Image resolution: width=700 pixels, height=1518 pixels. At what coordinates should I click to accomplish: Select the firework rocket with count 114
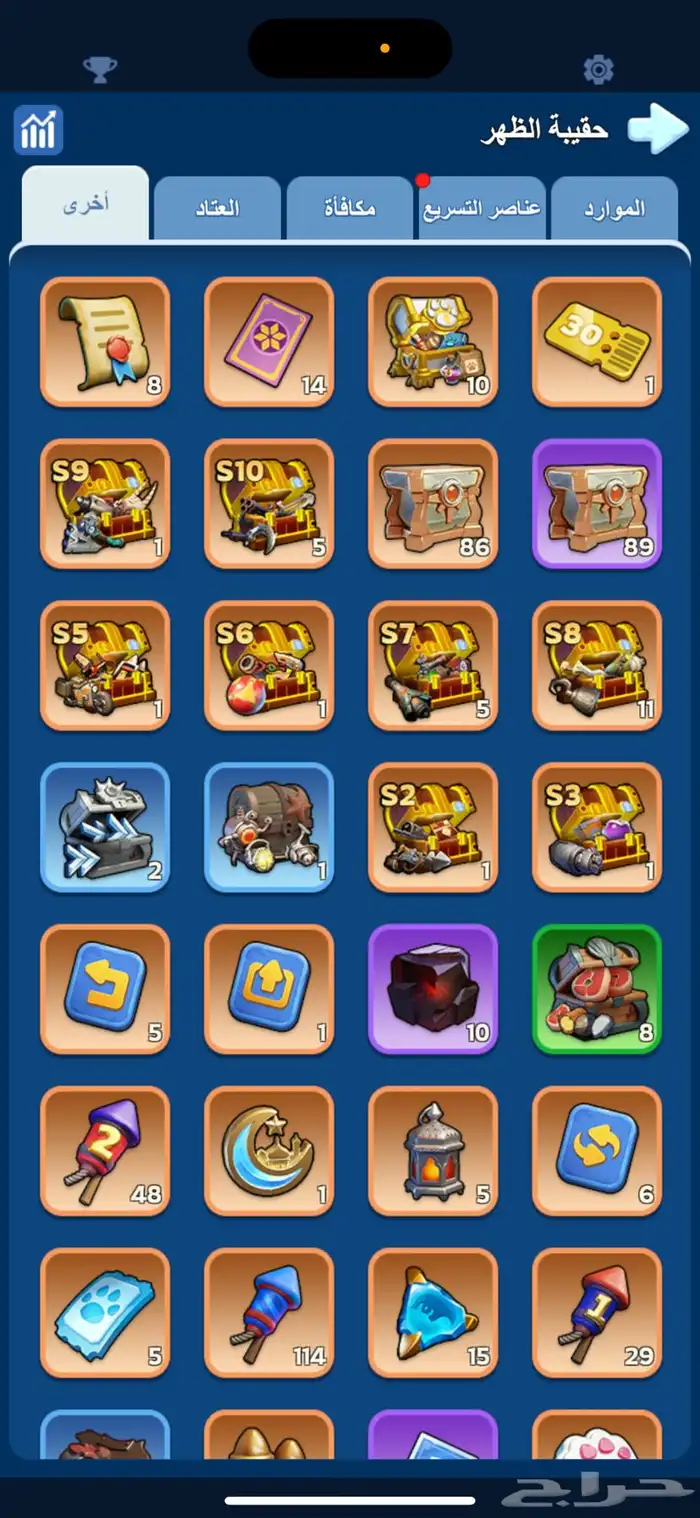[x=269, y=1314]
